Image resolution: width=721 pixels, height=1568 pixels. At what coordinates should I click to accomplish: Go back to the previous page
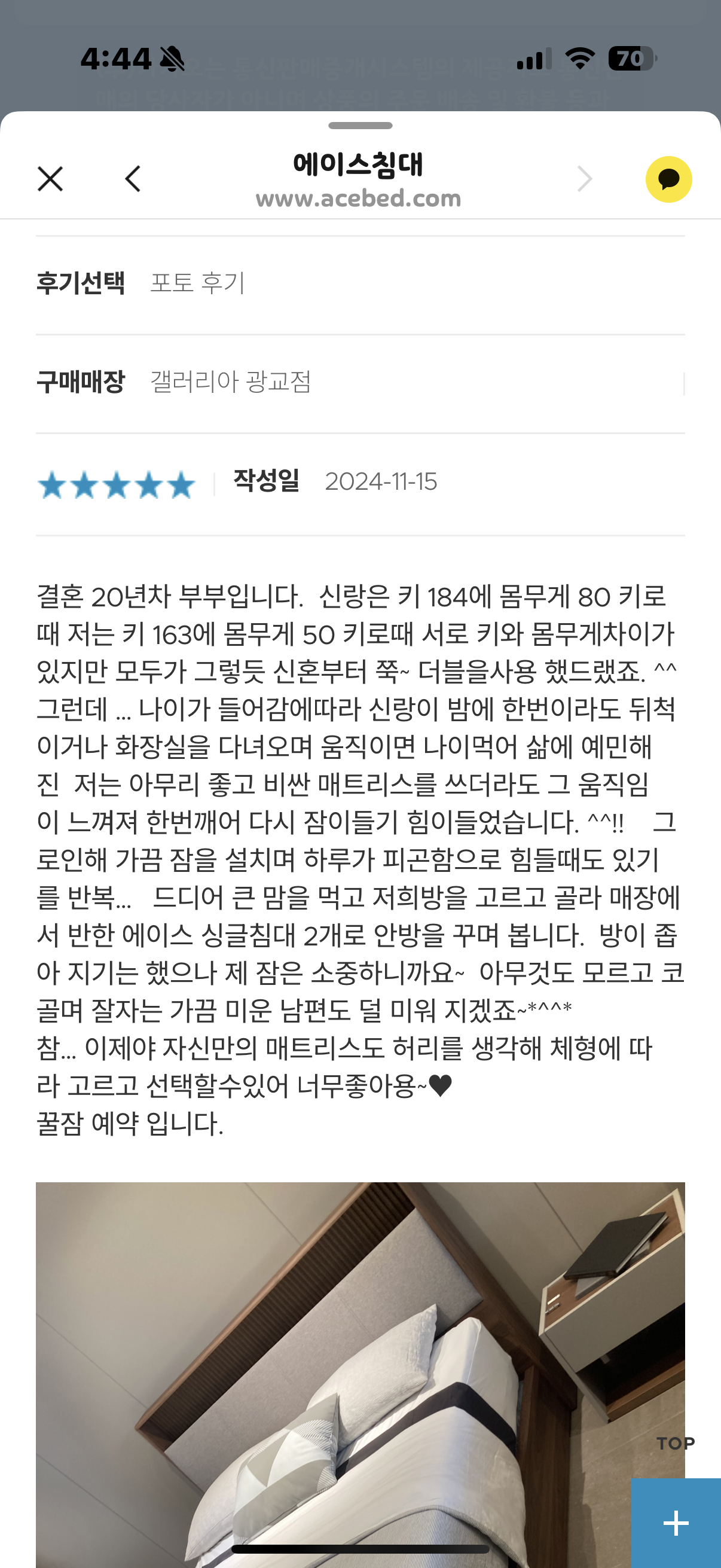click(133, 179)
